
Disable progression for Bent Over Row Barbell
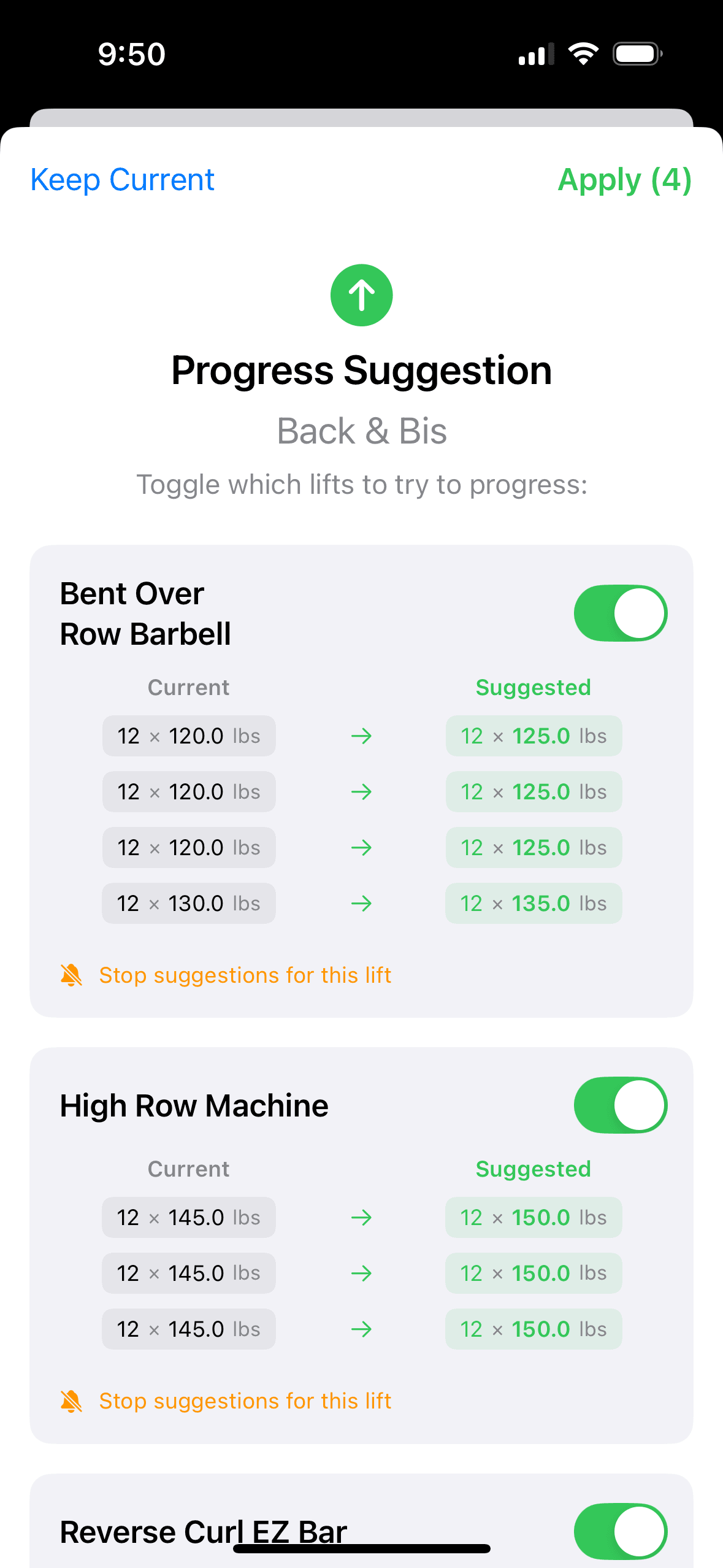(x=620, y=613)
